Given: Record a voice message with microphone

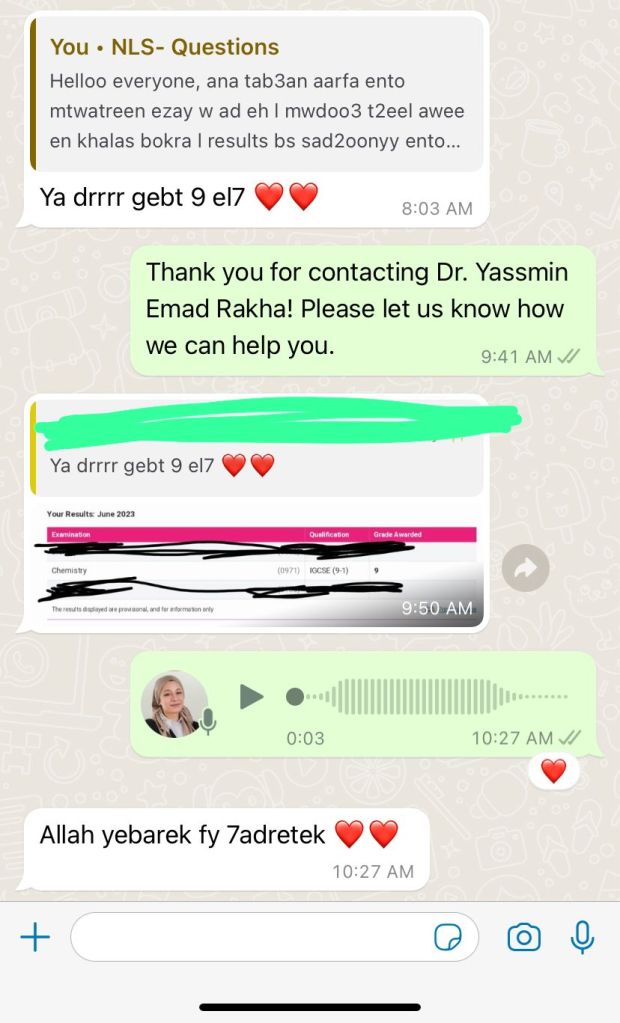Looking at the screenshot, I should [x=582, y=937].
